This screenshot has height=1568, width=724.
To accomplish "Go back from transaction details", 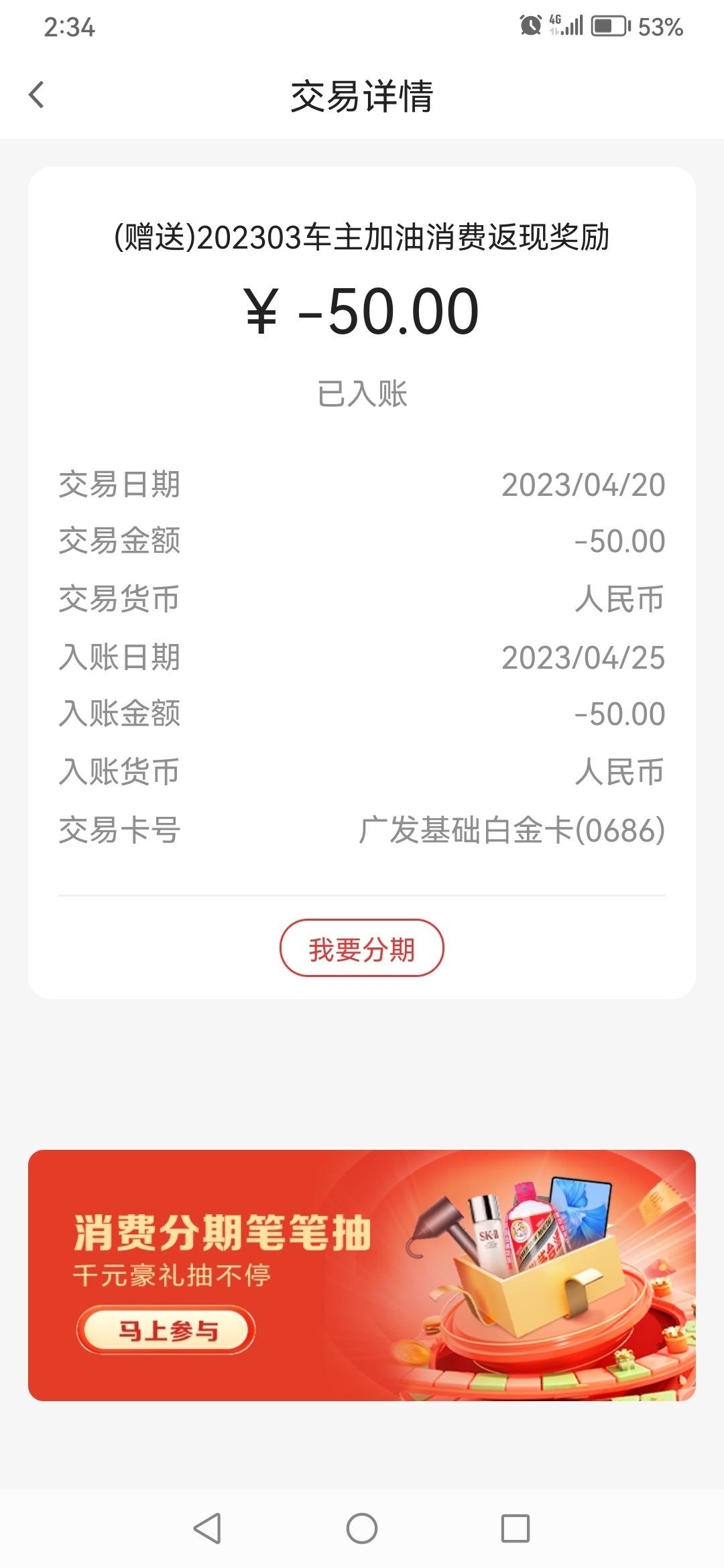I will click(x=37, y=94).
